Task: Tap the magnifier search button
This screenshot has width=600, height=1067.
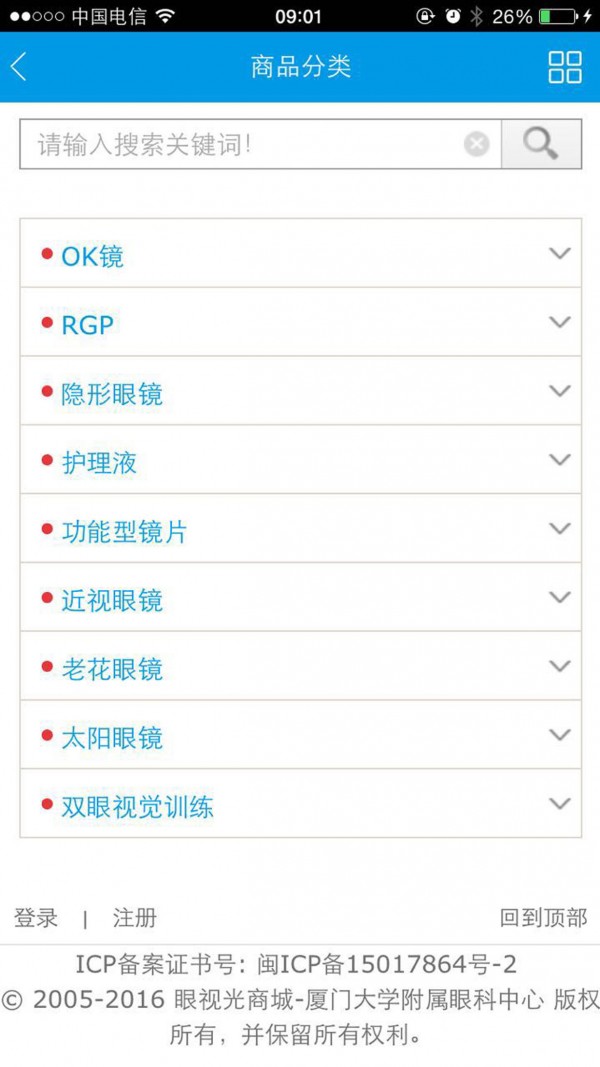Action: [x=541, y=145]
